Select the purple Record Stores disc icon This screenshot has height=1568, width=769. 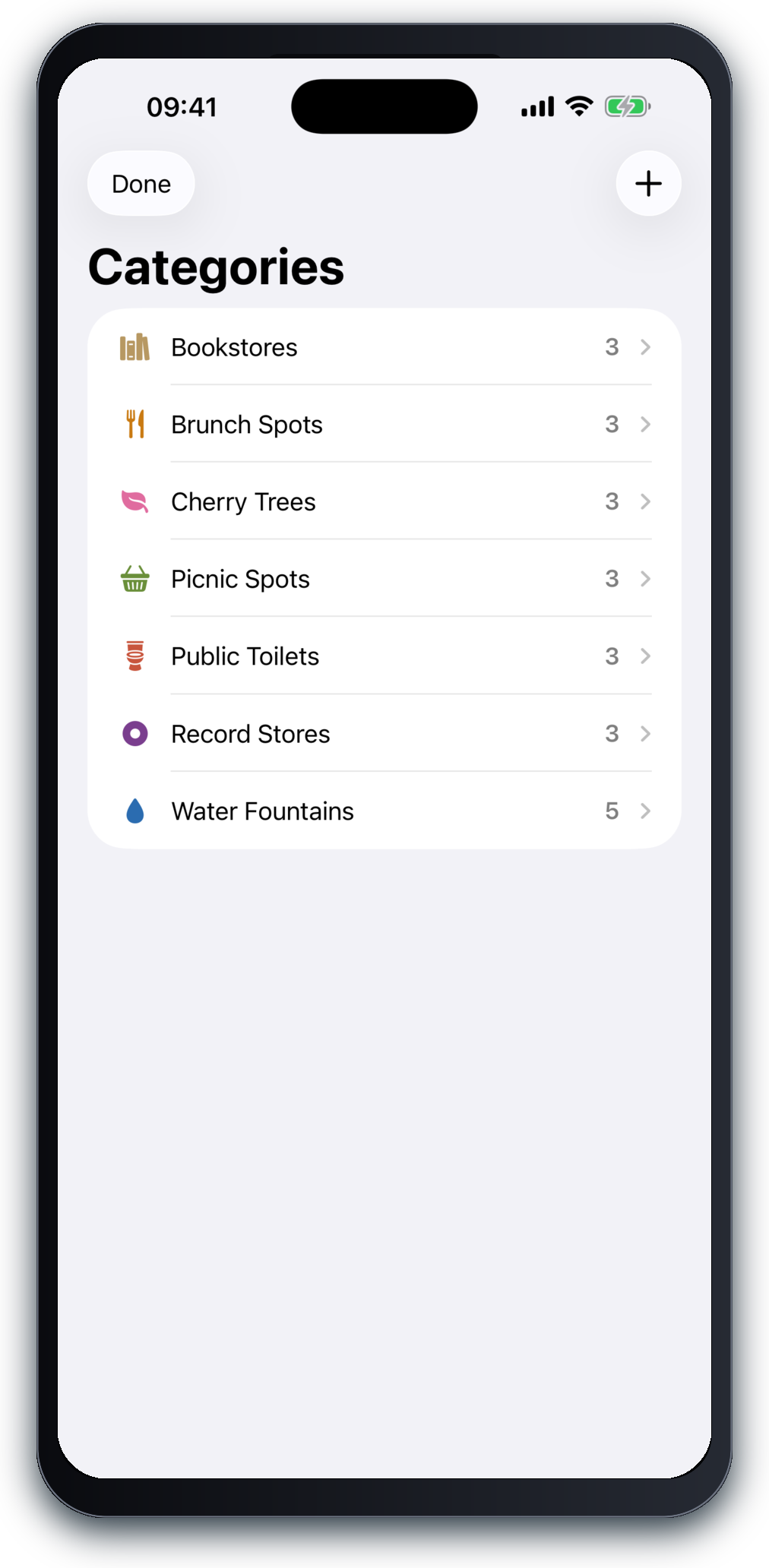pyautogui.click(x=134, y=734)
